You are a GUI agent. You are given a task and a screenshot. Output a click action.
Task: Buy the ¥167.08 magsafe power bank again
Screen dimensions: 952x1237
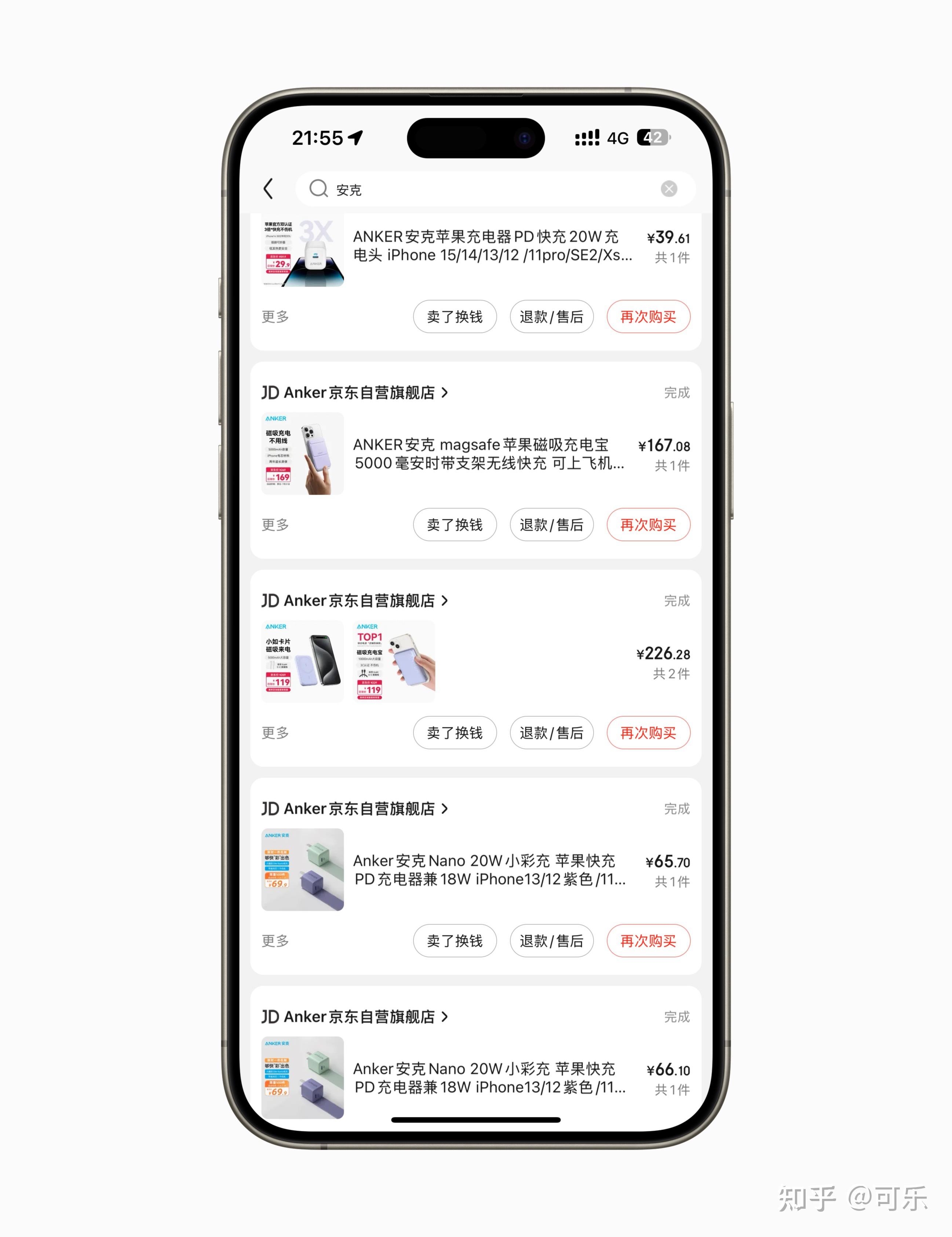click(x=648, y=524)
